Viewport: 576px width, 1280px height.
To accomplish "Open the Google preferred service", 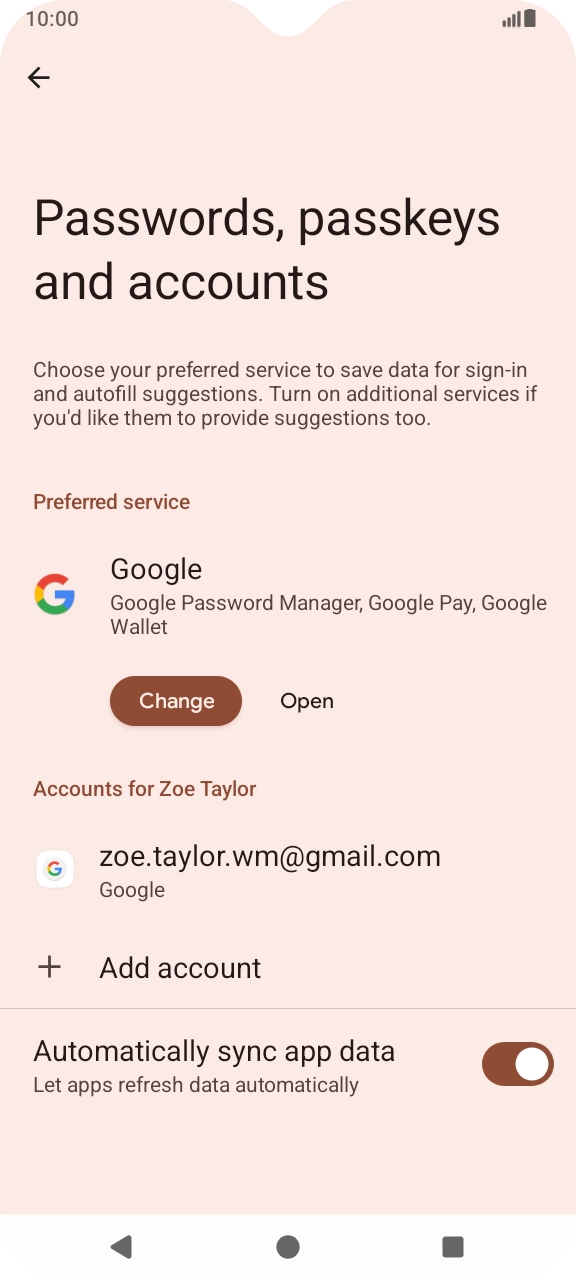I will [307, 701].
